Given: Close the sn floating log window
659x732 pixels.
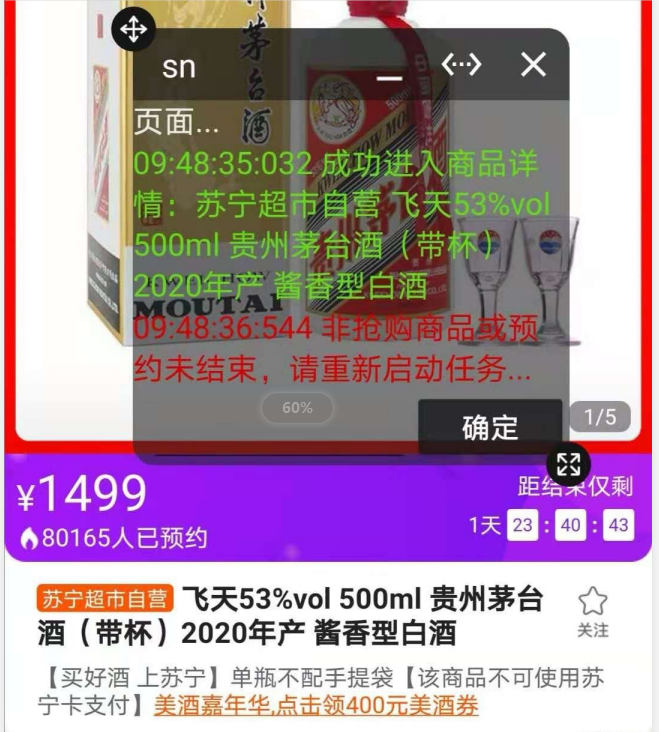Looking at the screenshot, I should click(534, 65).
